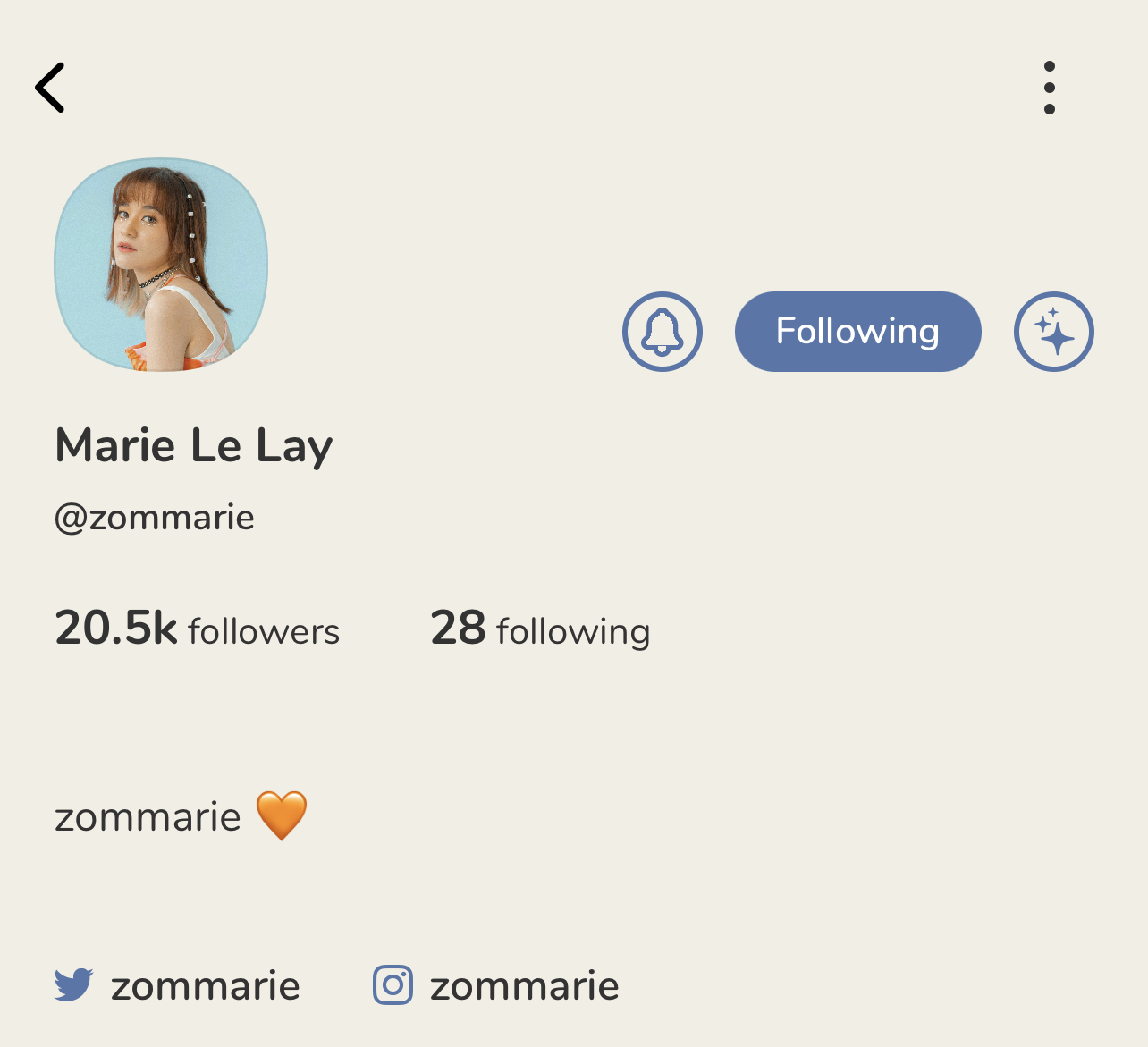Show the 28 following list
The width and height of the screenshot is (1148, 1047).
pos(540,629)
